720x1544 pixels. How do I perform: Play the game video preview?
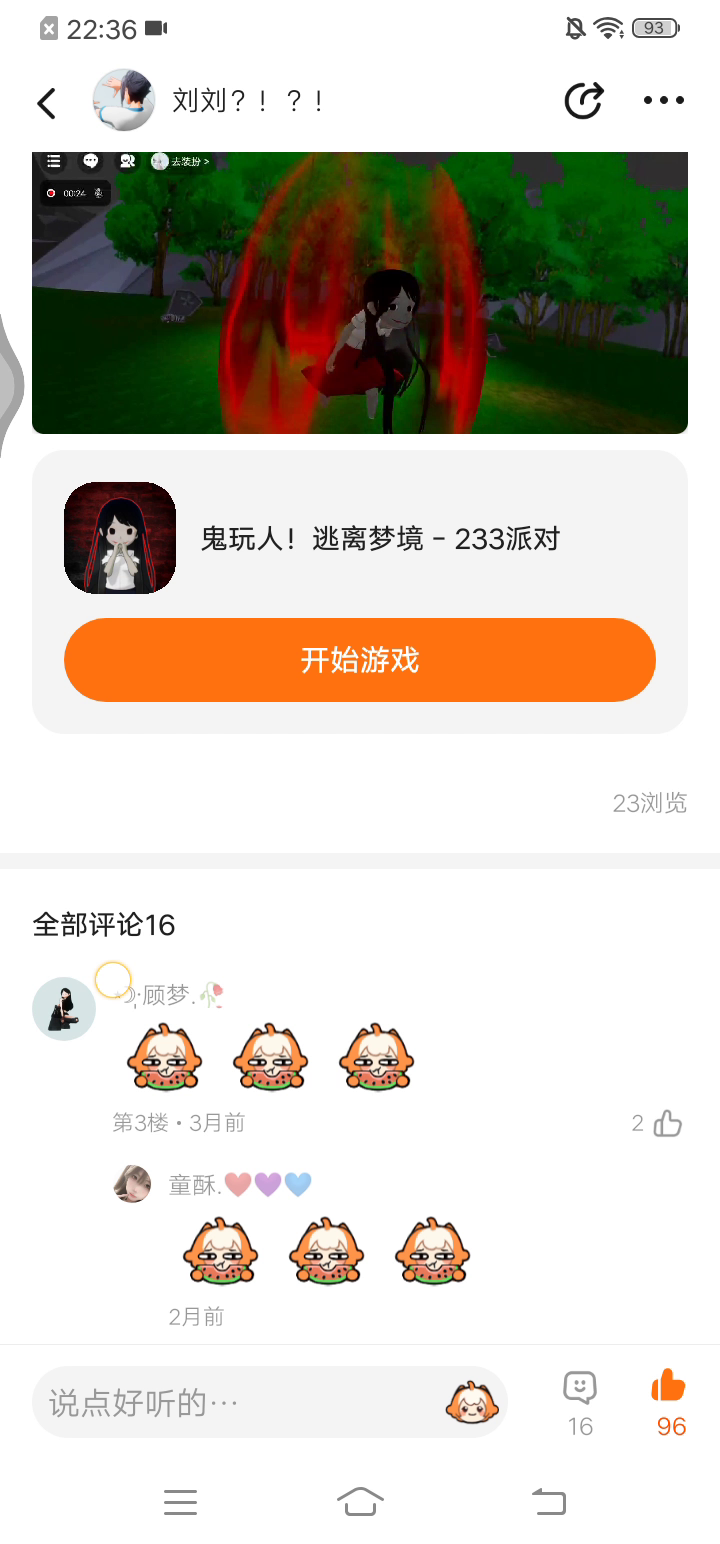pyautogui.click(x=360, y=292)
